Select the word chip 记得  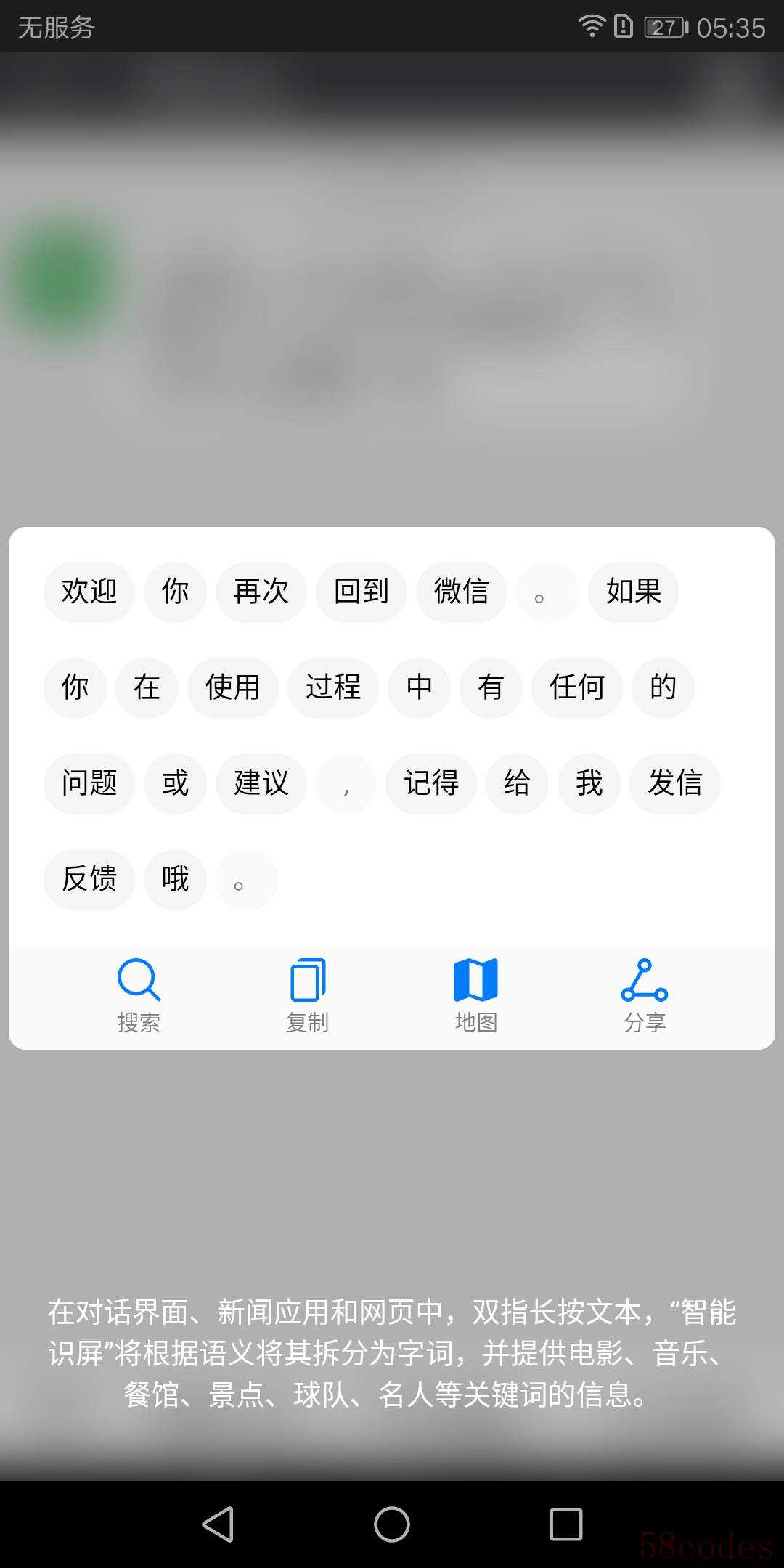(430, 783)
